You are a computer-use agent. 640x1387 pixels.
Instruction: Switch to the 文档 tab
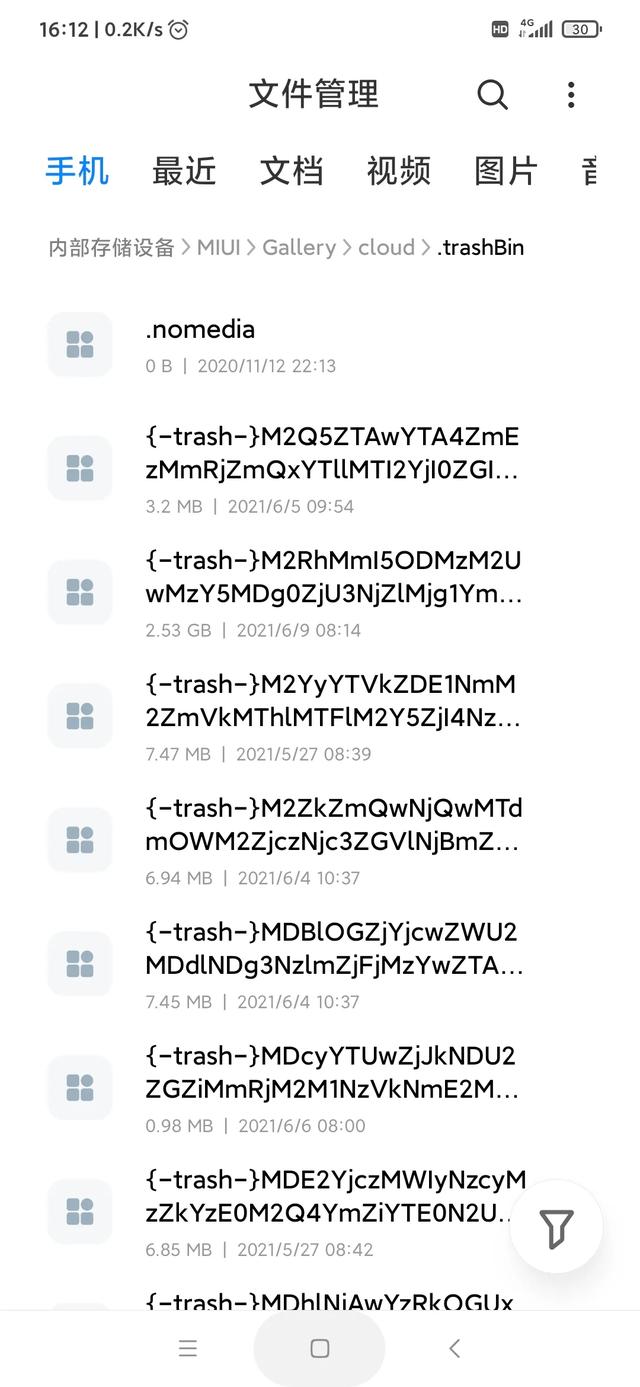pyautogui.click(x=291, y=171)
